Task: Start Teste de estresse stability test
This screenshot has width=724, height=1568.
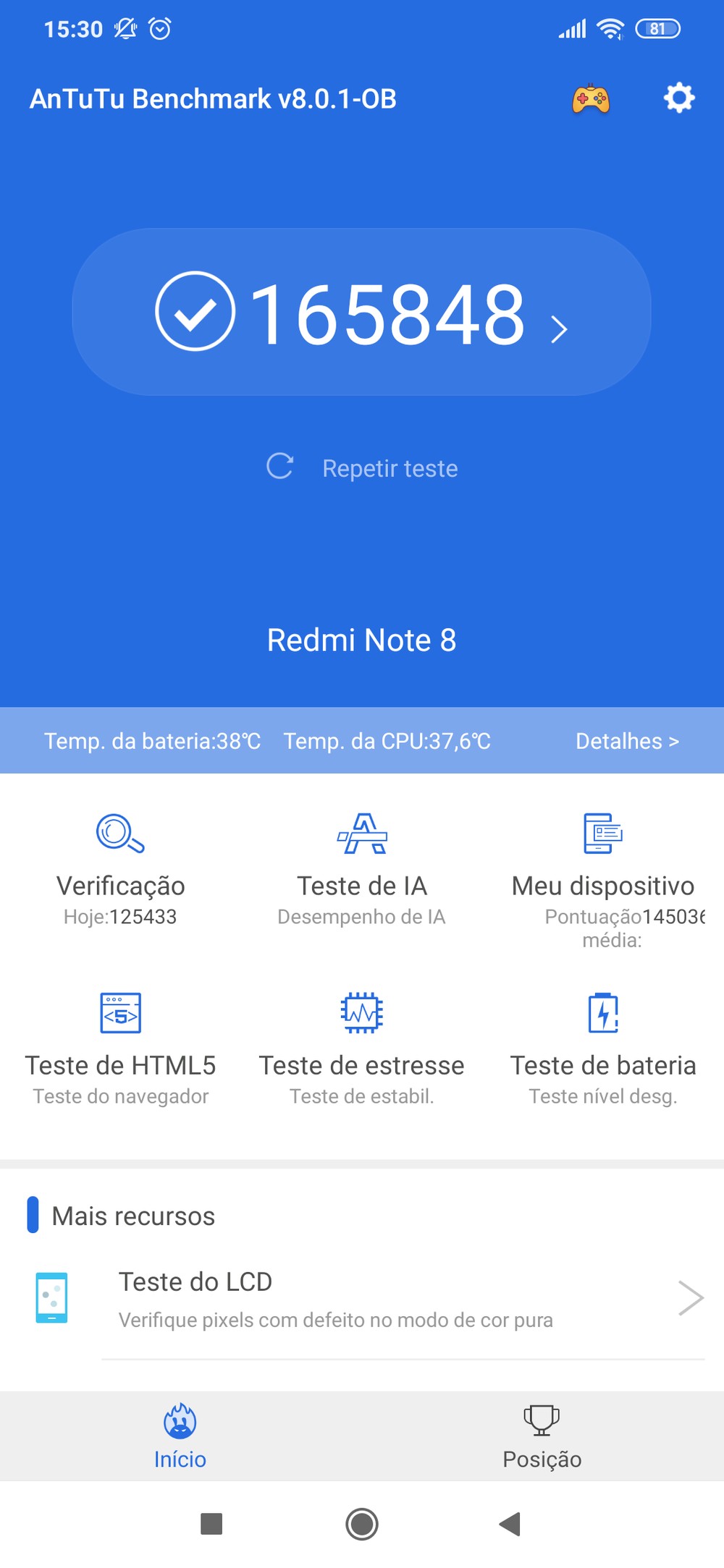Action: 362,1048
